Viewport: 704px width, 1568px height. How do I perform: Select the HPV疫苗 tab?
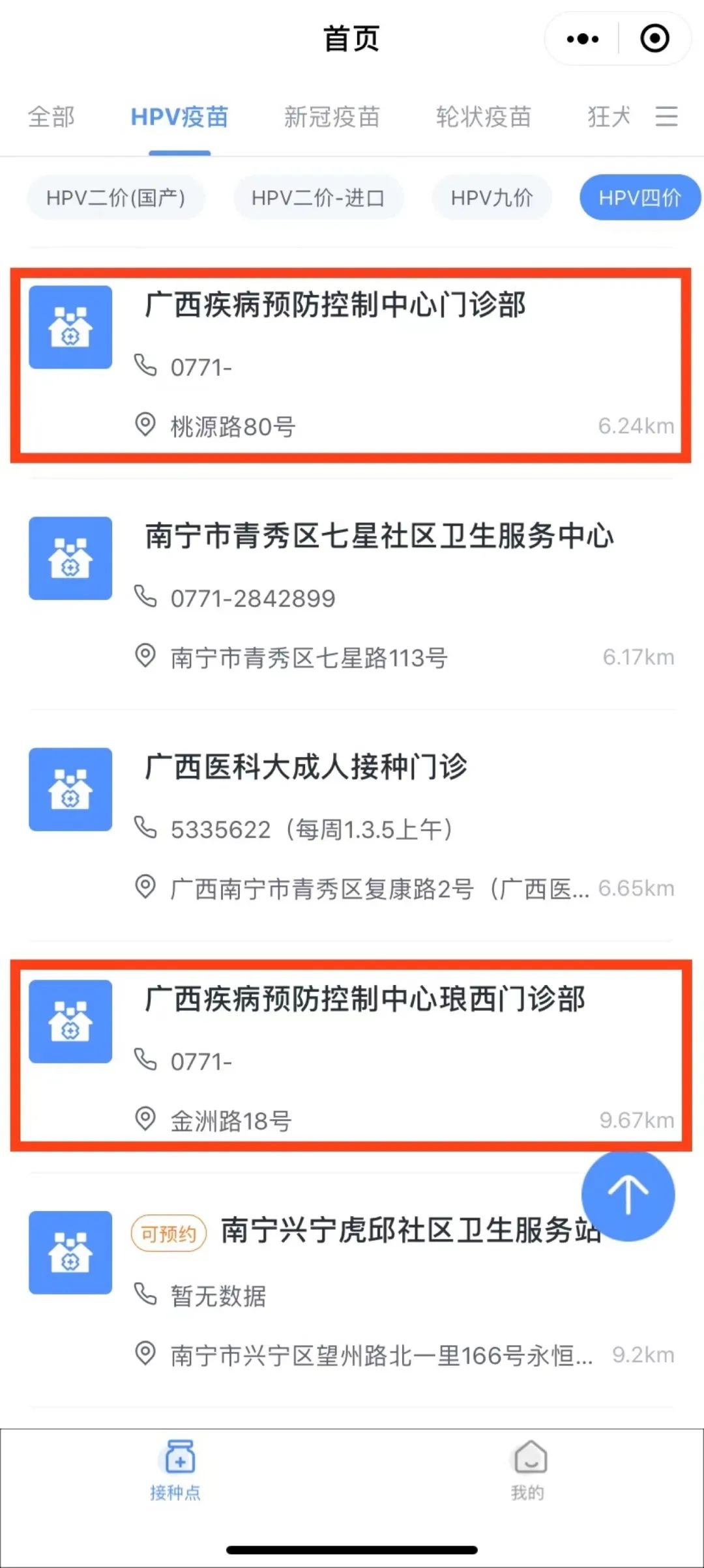tap(179, 117)
